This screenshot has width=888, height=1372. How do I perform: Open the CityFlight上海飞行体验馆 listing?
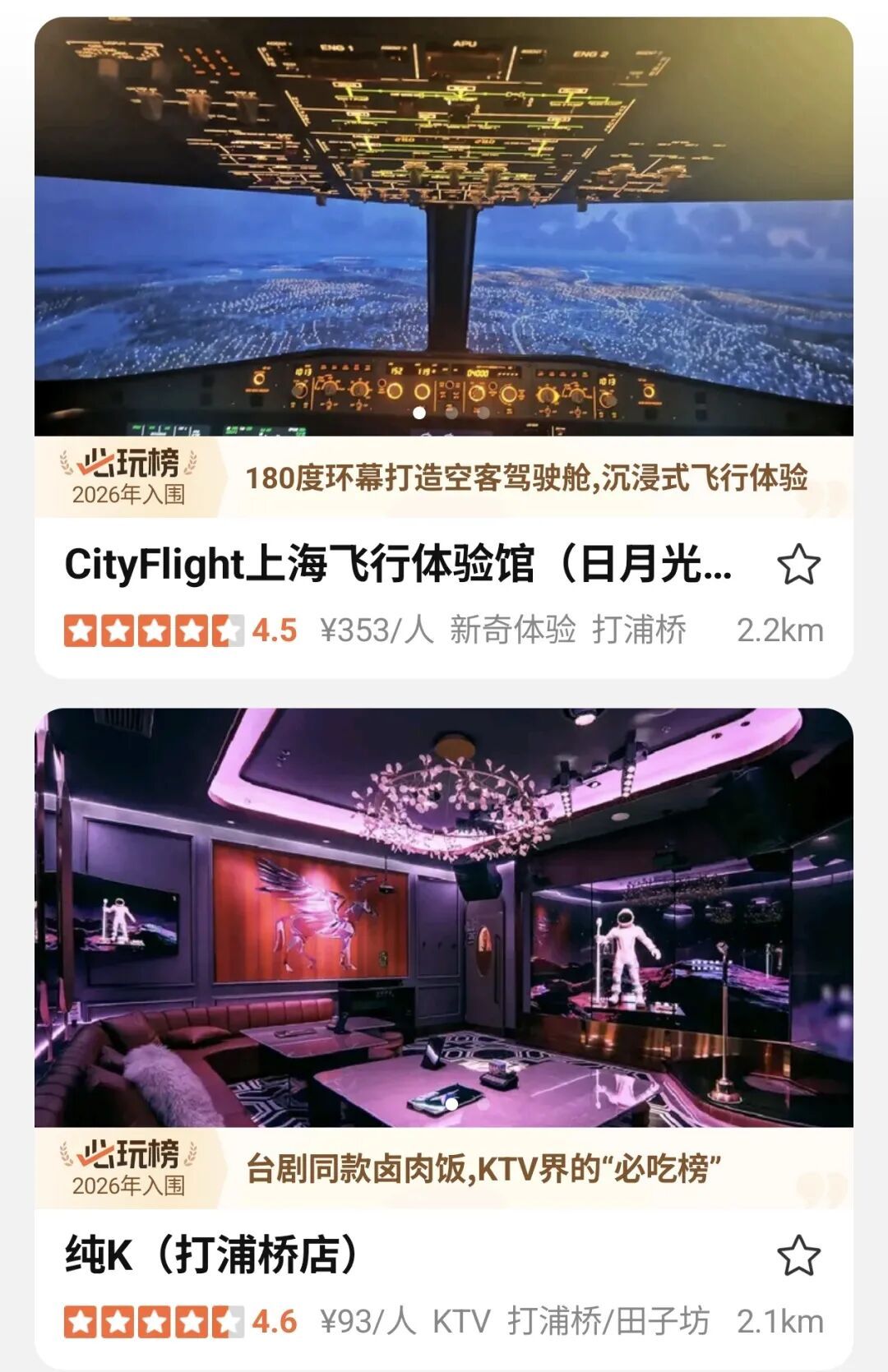(x=399, y=566)
